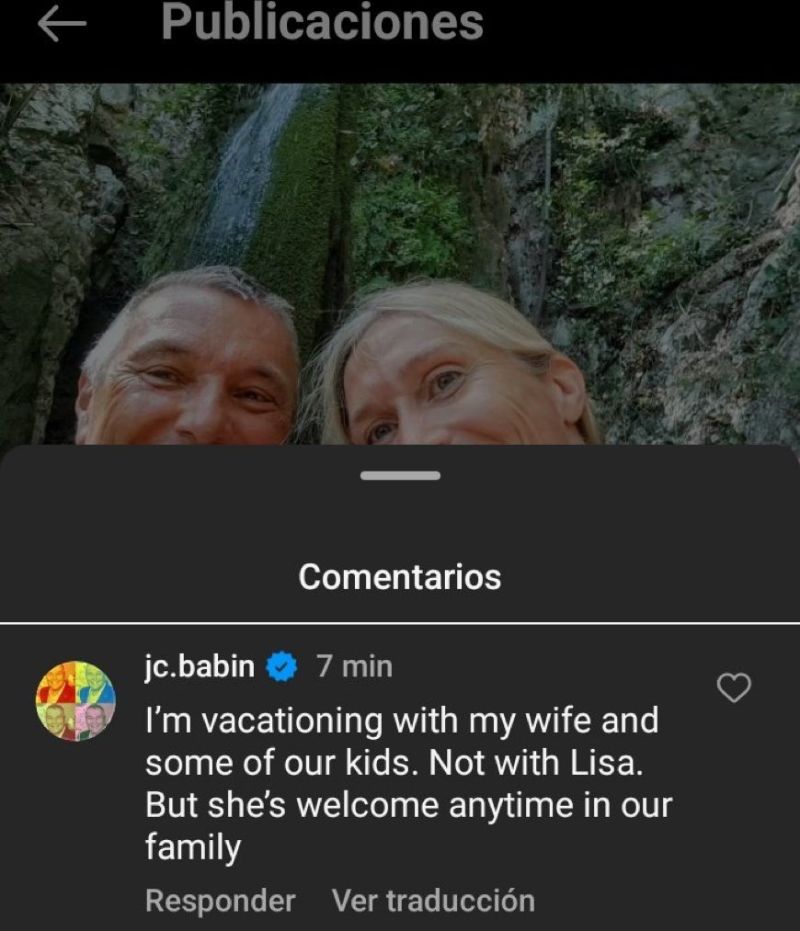This screenshot has height=931, width=800.
Task: Go back using the arrow
Action: pyautogui.click(x=62, y=26)
